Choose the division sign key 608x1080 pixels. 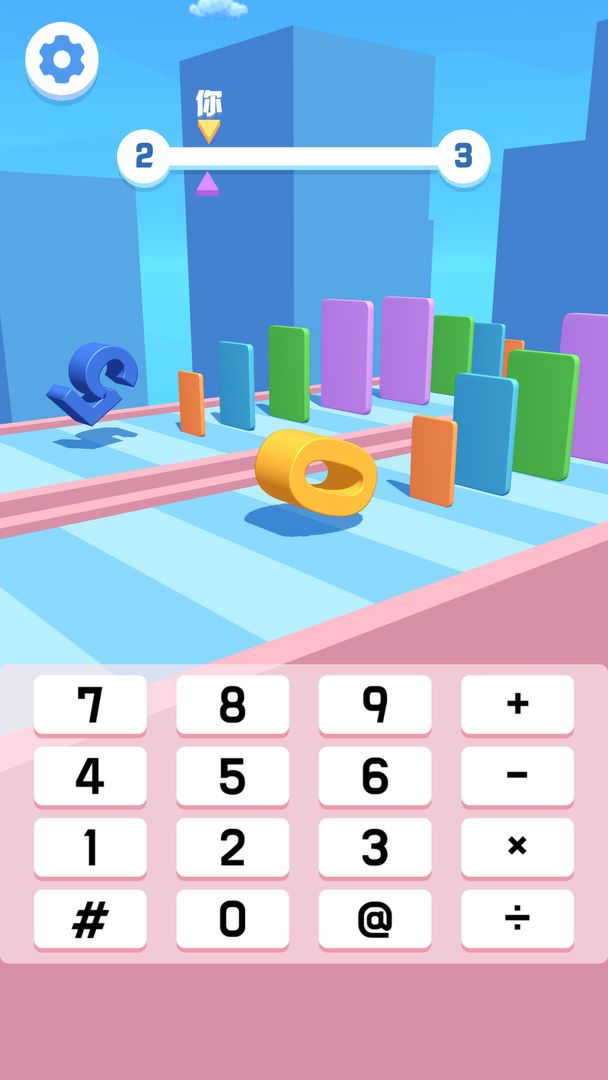pyautogui.click(x=517, y=920)
